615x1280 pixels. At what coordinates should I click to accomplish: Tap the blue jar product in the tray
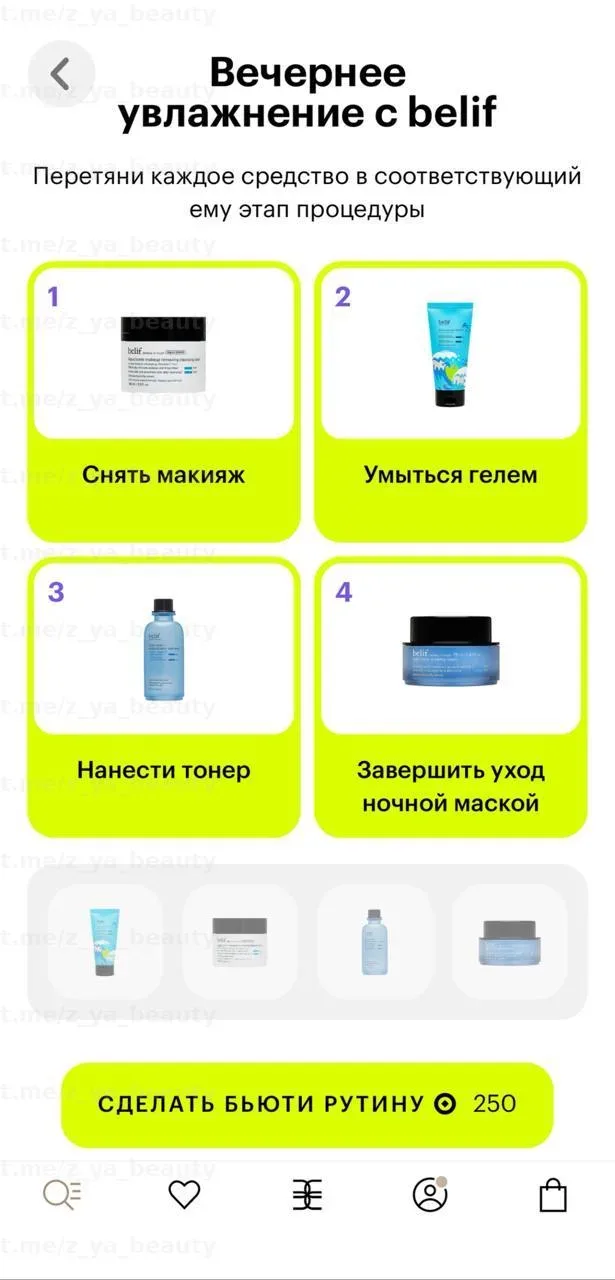click(509, 941)
